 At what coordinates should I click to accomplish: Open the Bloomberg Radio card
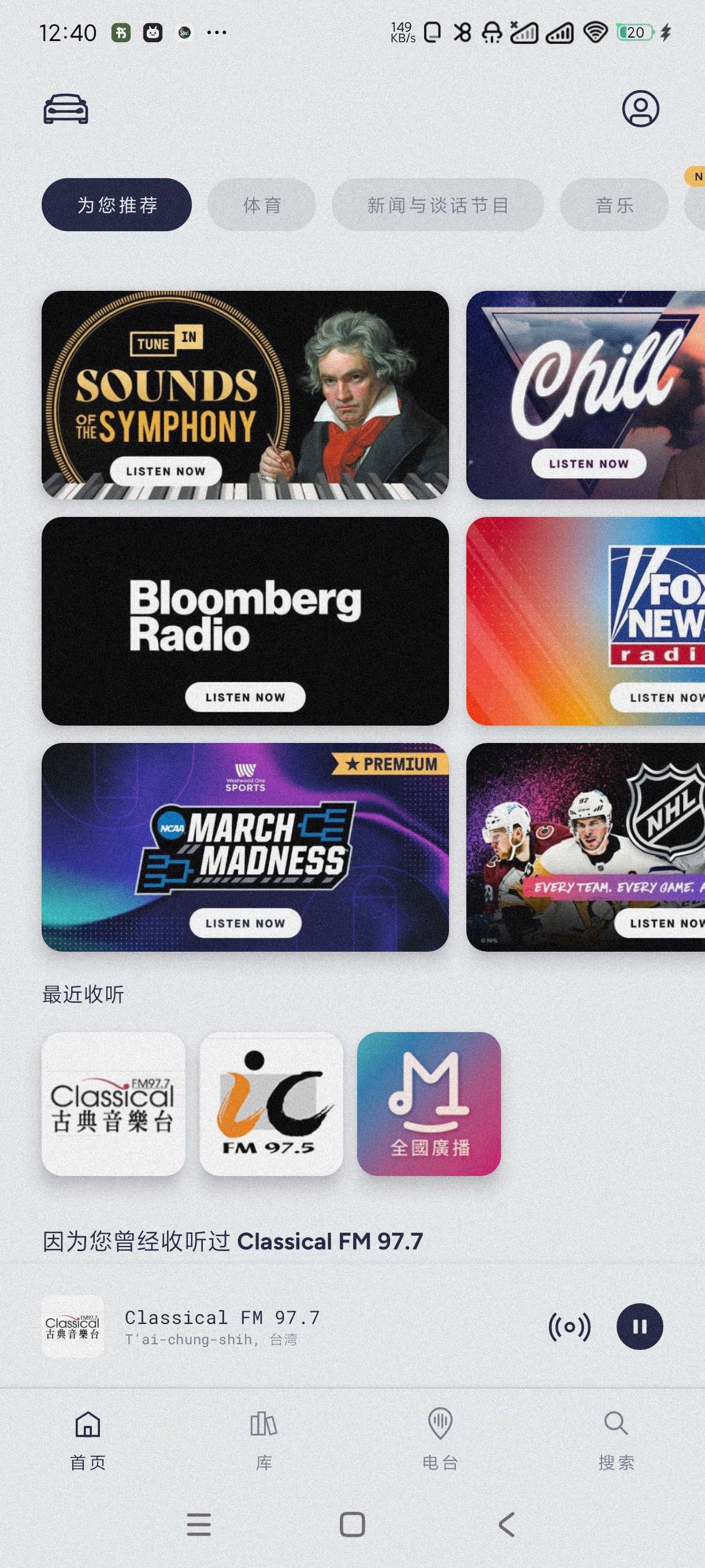coord(244,621)
